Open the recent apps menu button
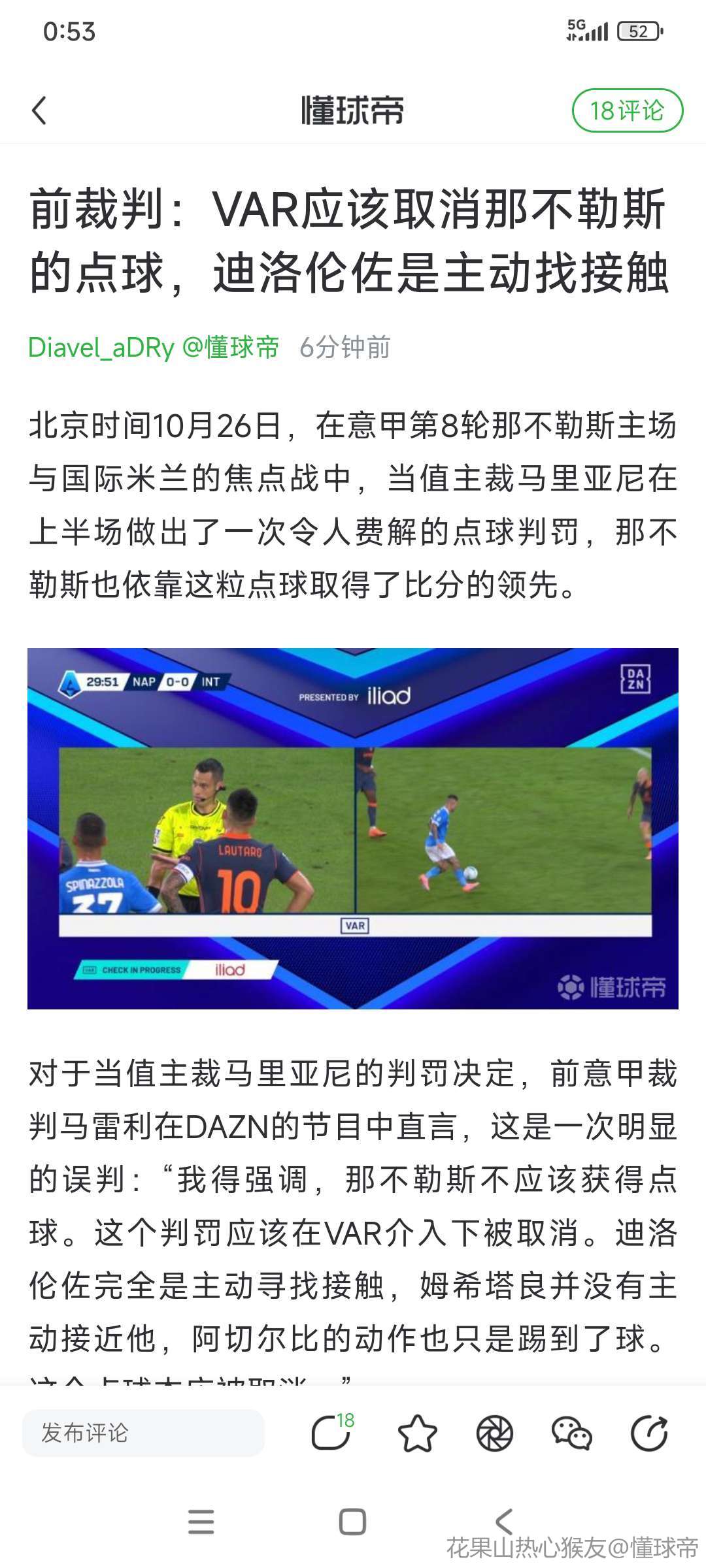Viewport: 706px width, 1568px height. coord(201,1522)
